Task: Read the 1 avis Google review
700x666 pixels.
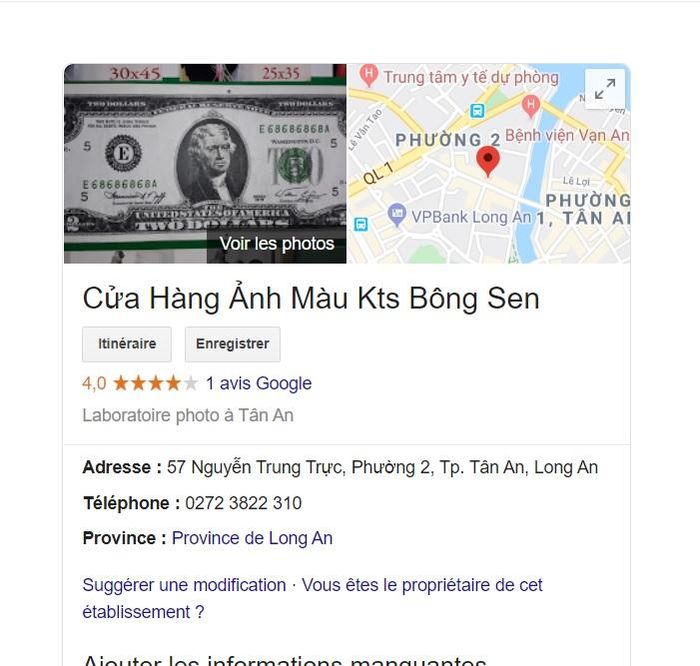Action: [258, 383]
